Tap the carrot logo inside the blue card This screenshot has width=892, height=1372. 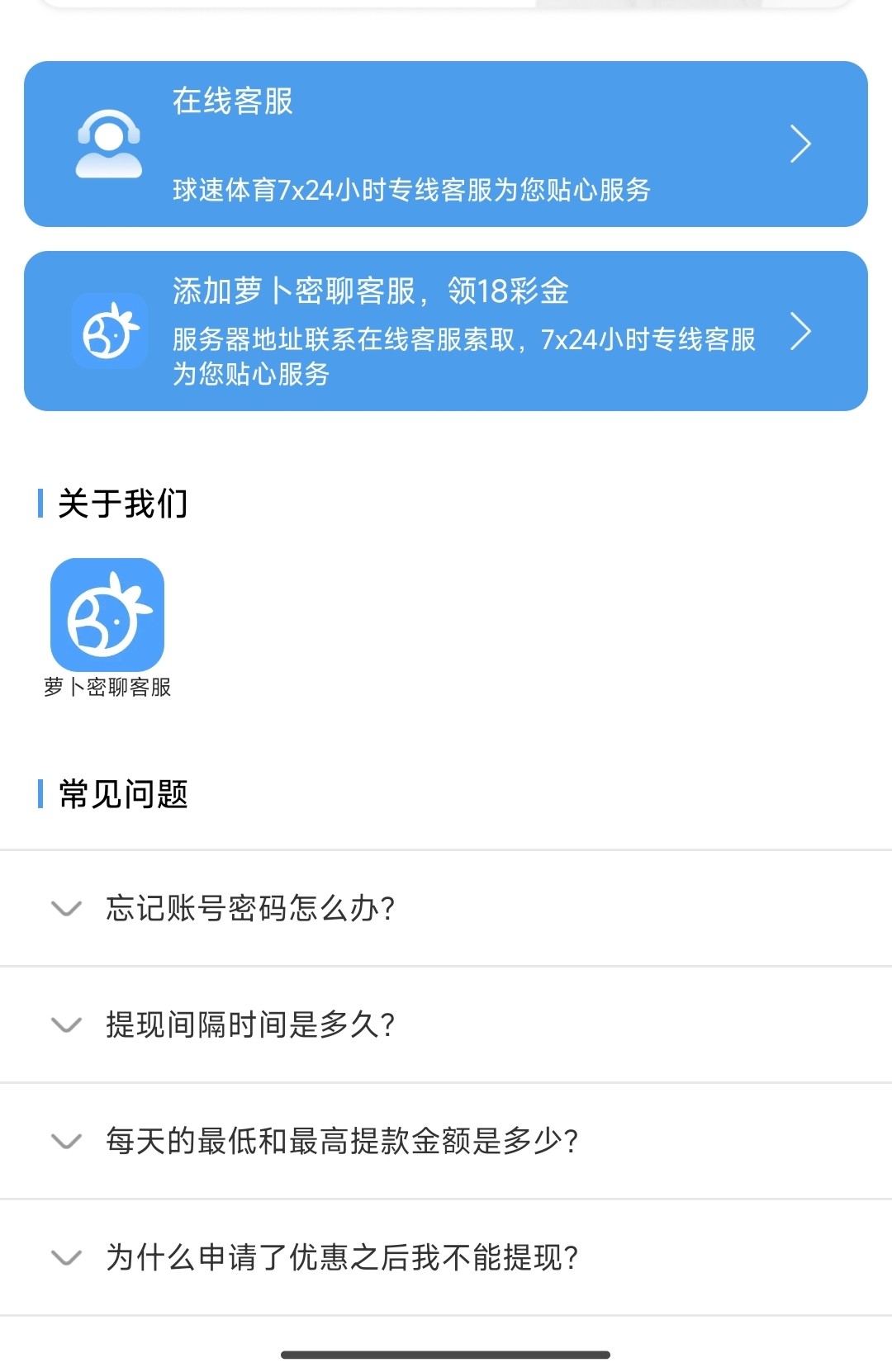[110, 330]
